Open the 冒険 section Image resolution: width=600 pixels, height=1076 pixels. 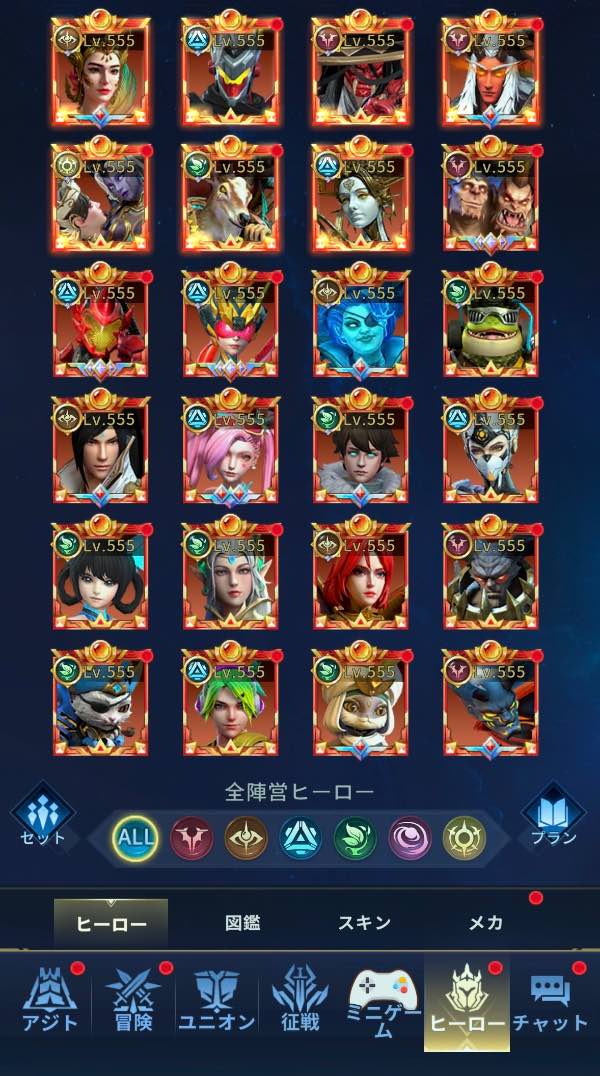(x=133, y=1001)
